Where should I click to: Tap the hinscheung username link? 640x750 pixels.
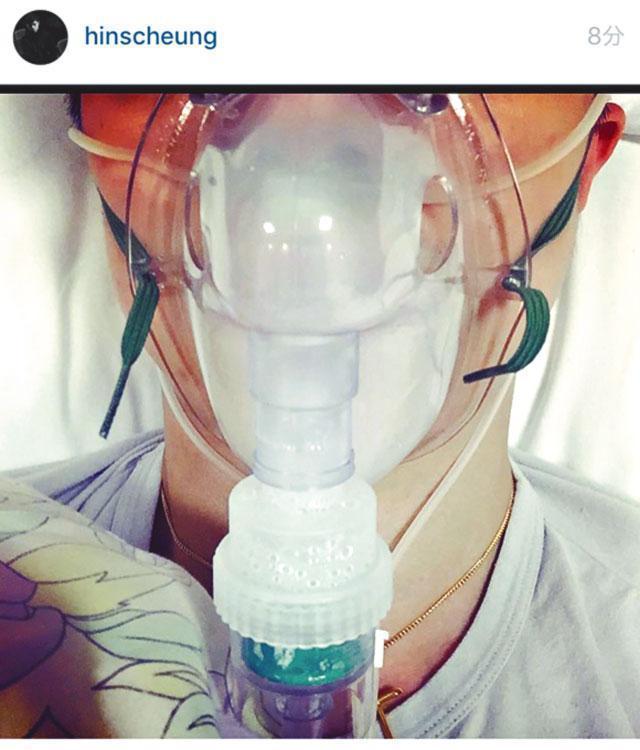click(x=150, y=38)
